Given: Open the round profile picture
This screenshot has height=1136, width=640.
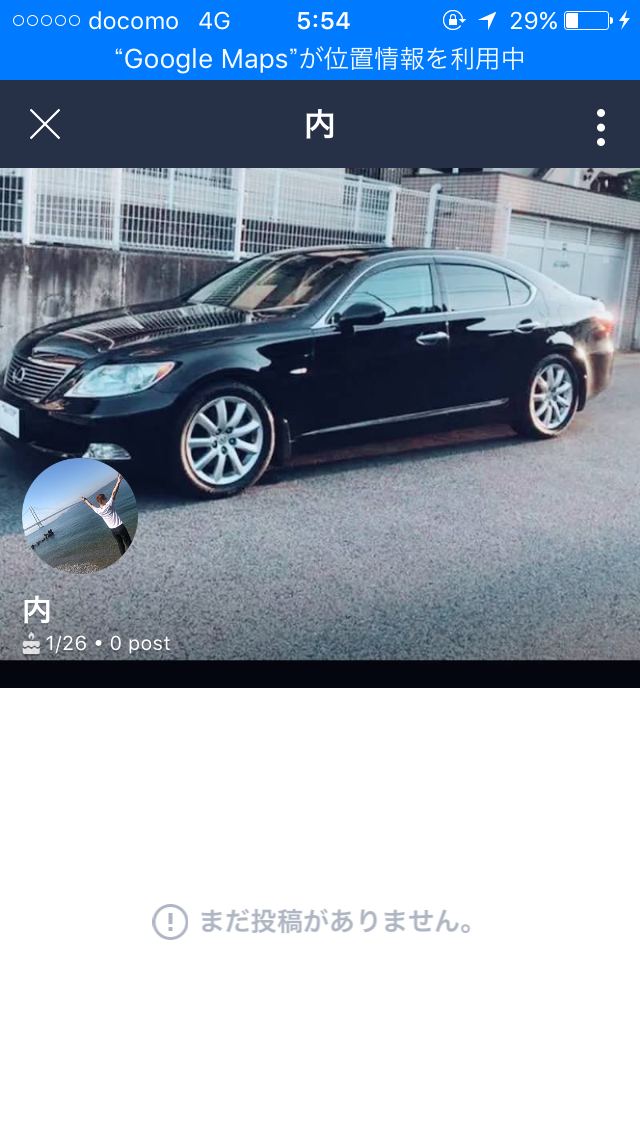Looking at the screenshot, I should tap(80, 516).
